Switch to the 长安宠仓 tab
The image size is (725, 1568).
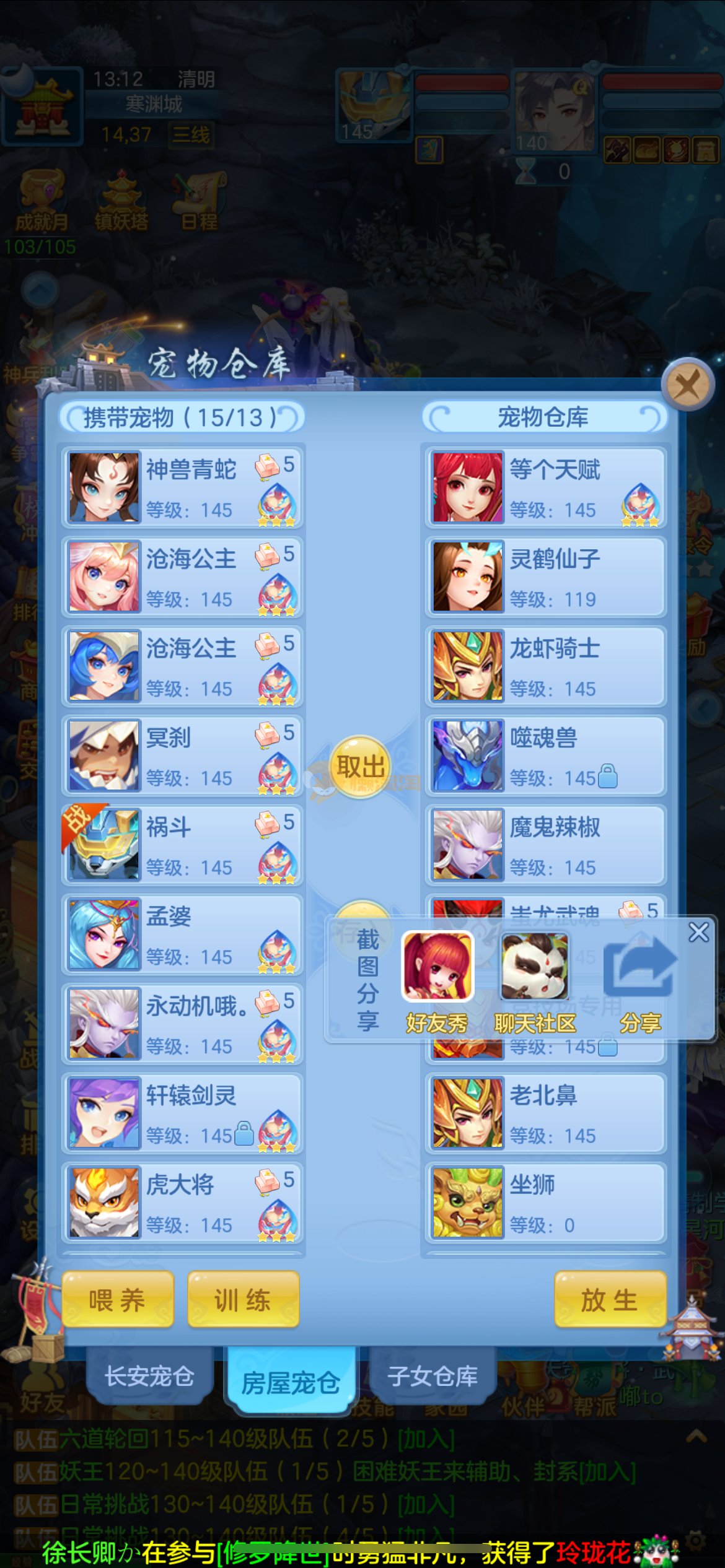149,1376
